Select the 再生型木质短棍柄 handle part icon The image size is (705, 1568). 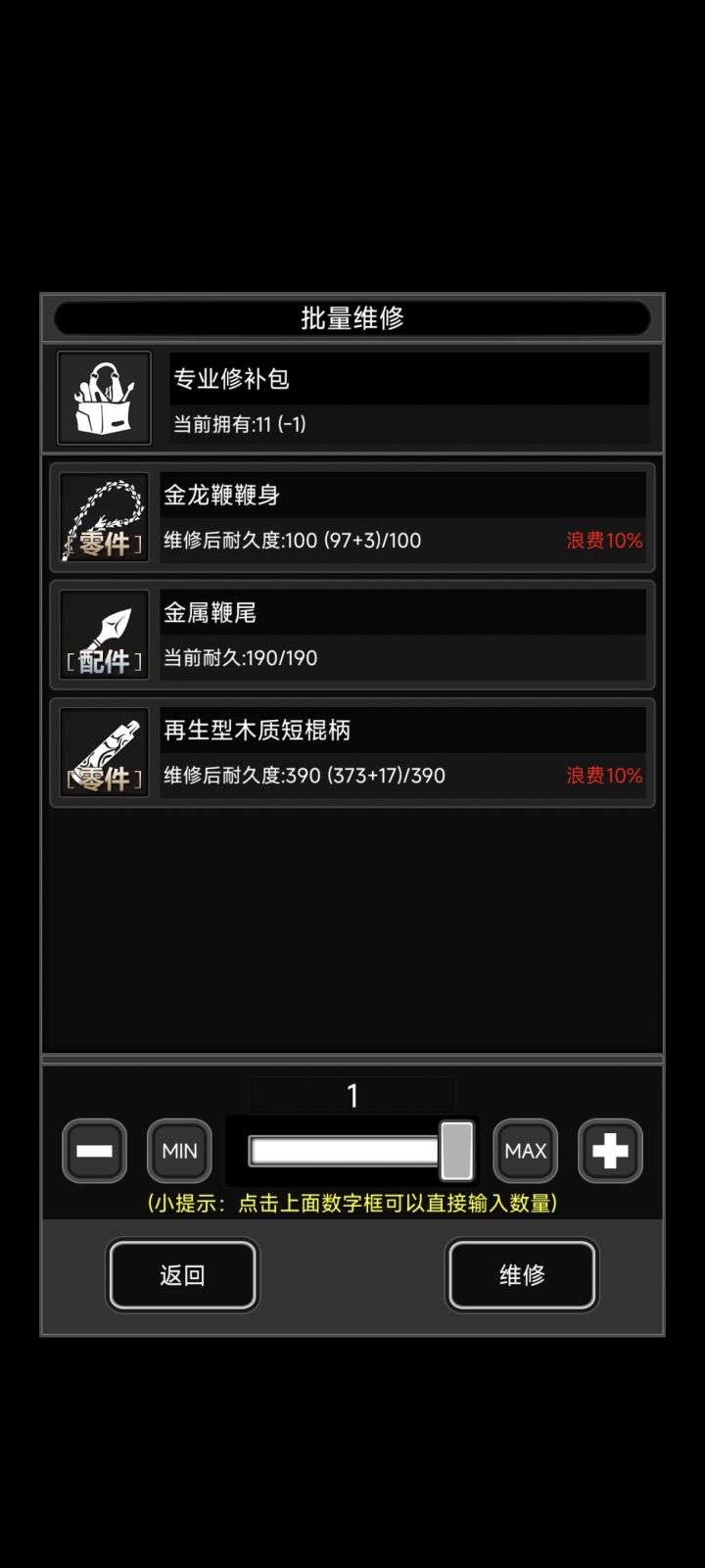click(104, 752)
